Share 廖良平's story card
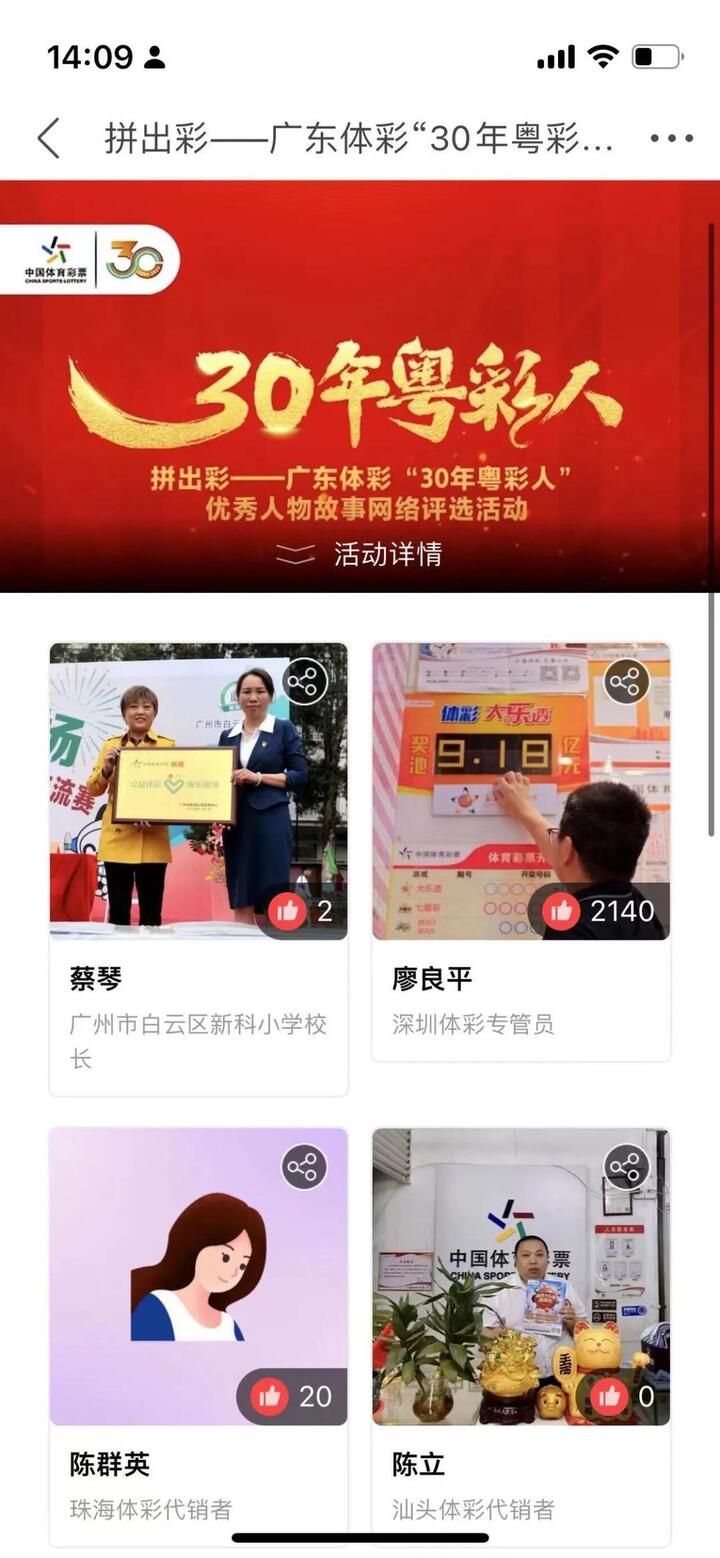720x1558 pixels. [626, 683]
